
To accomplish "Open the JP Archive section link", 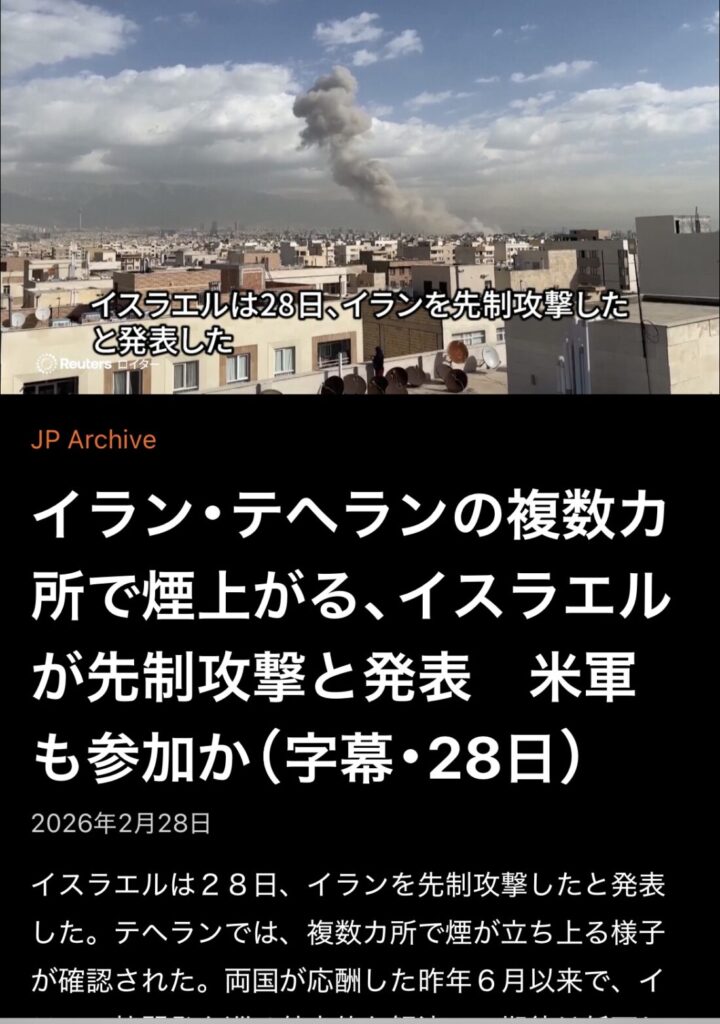I will coord(93,440).
